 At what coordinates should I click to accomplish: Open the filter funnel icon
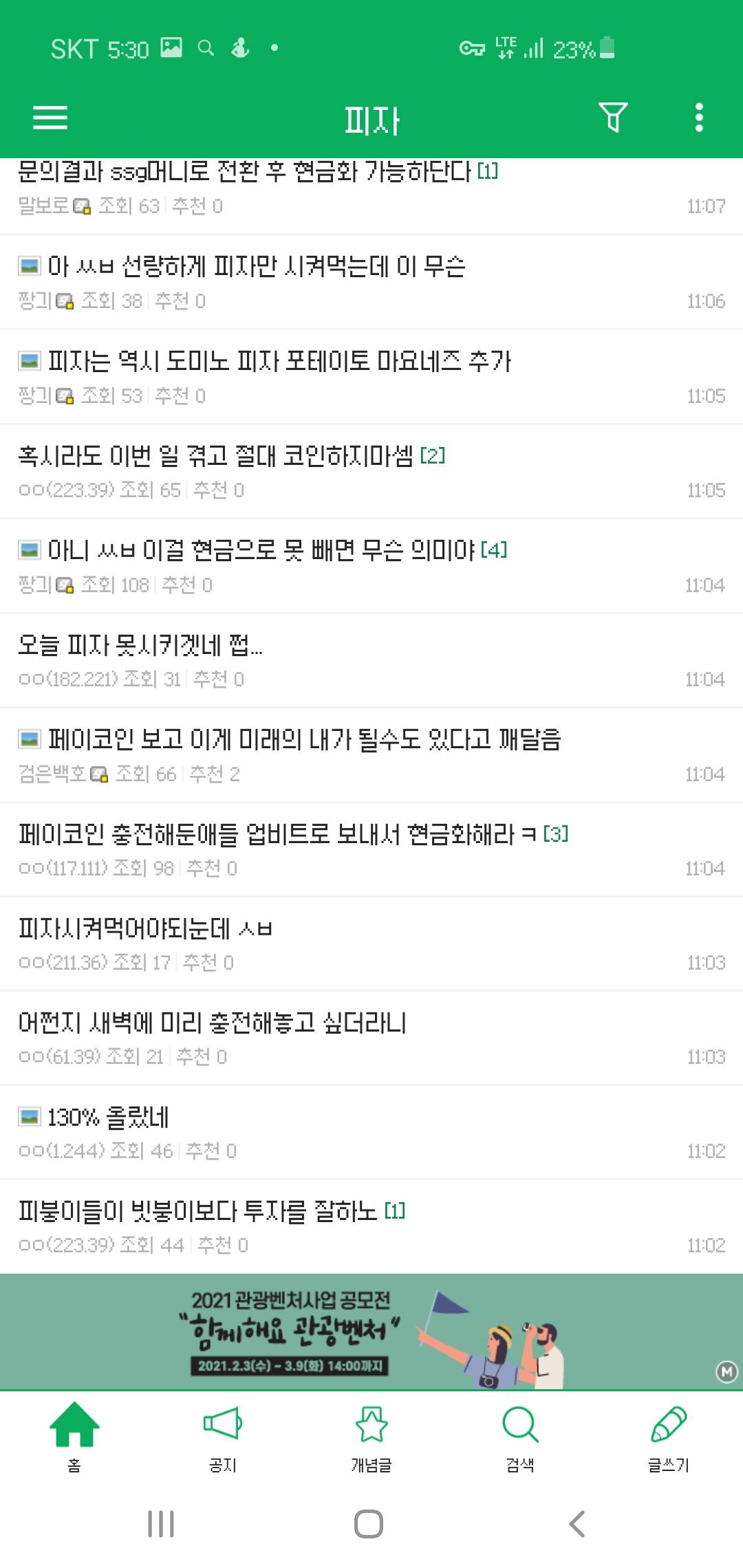pos(612,118)
